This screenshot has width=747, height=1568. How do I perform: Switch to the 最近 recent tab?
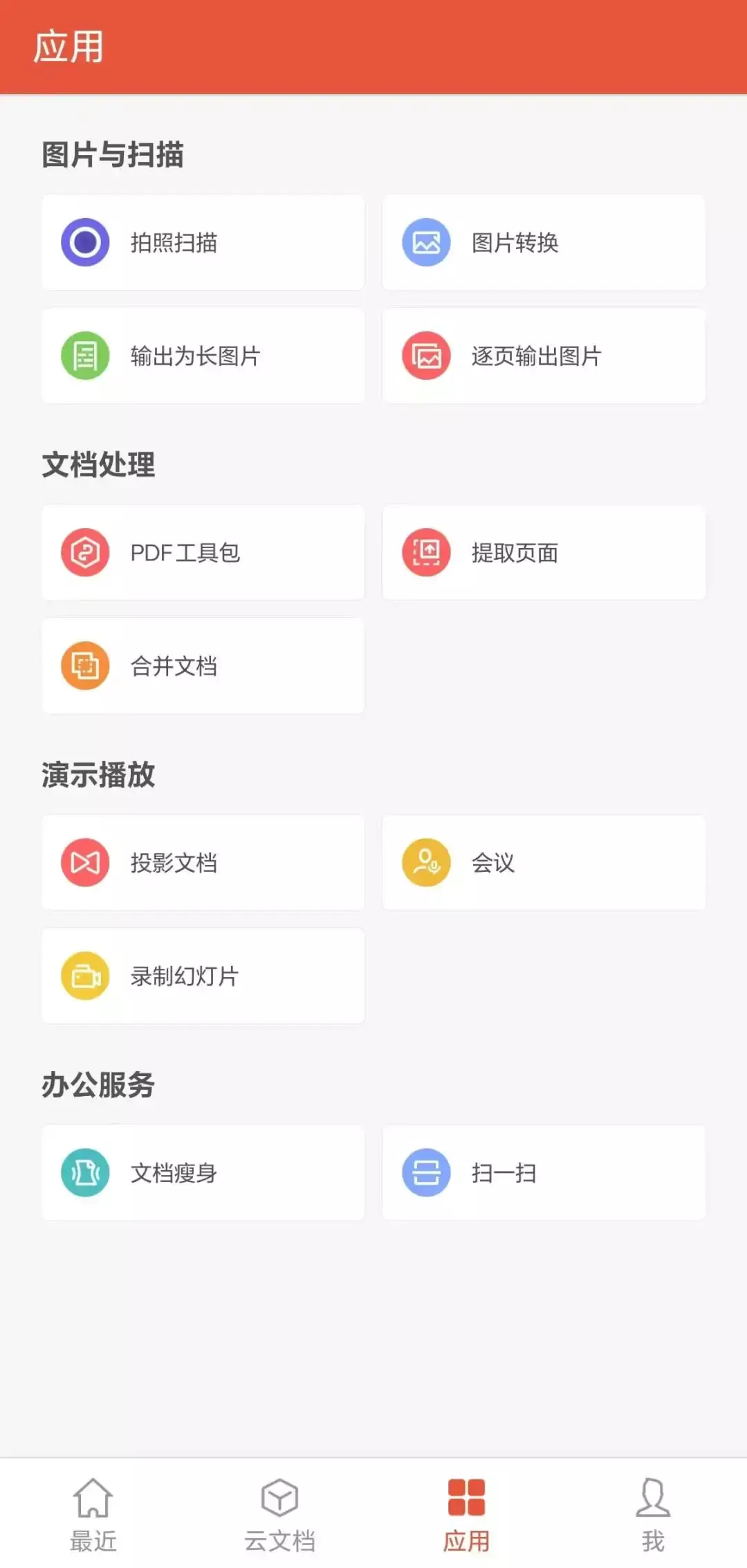93,1514
